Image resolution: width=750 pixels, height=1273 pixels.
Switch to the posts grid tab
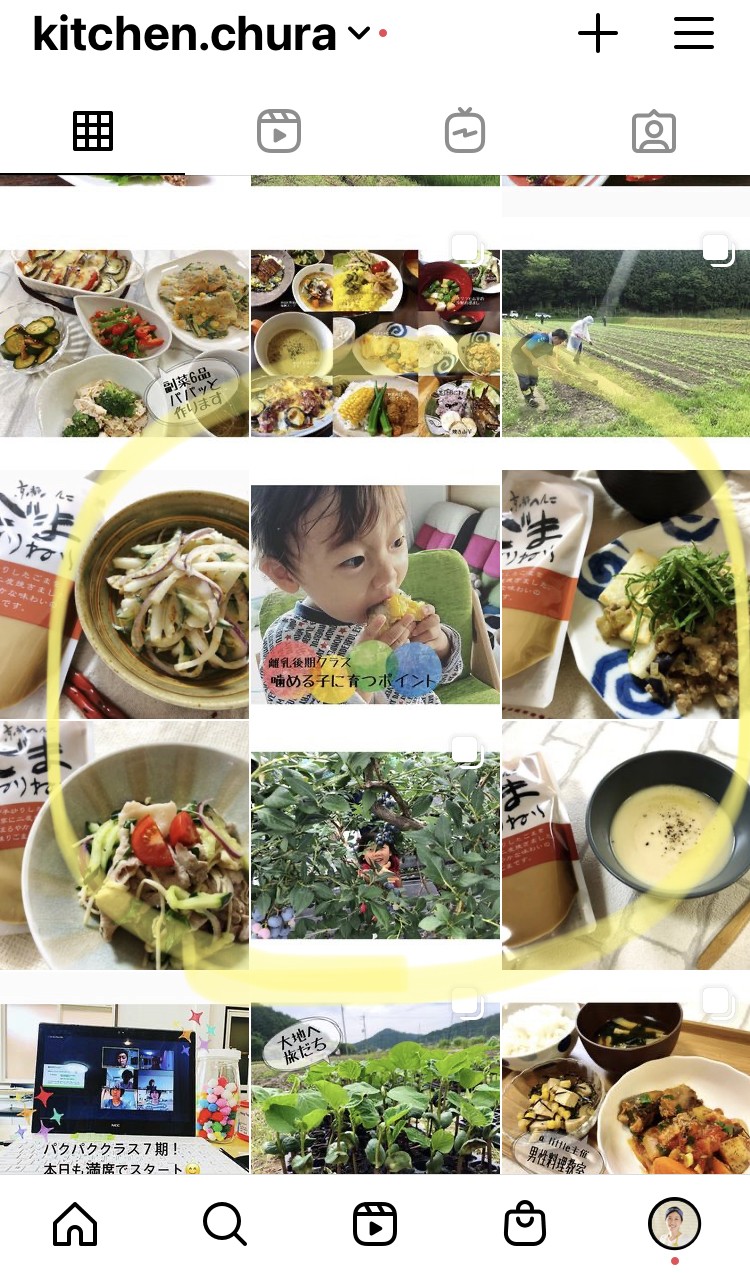point(93,131)
